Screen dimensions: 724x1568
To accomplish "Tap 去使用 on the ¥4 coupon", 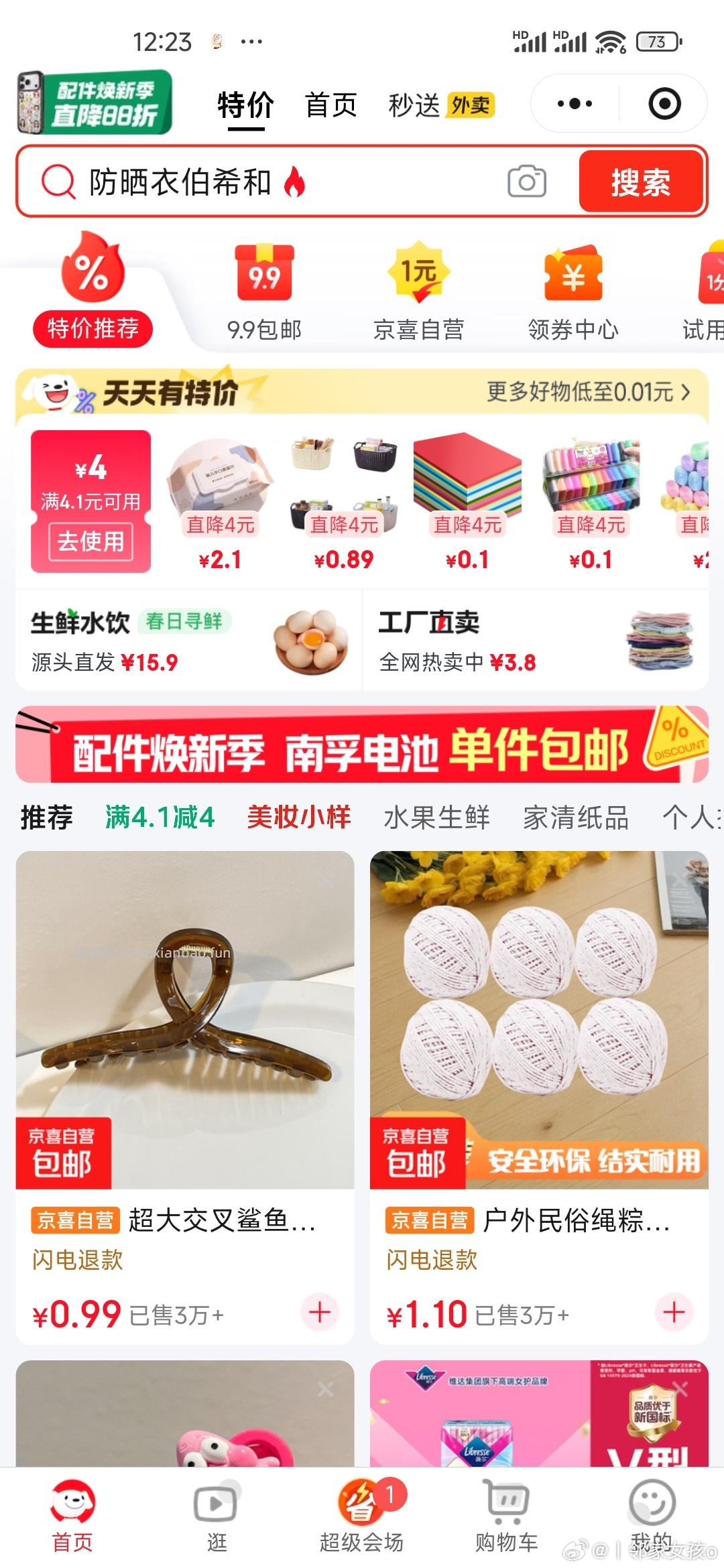I will pyautogui.click(x=90, y=543).
